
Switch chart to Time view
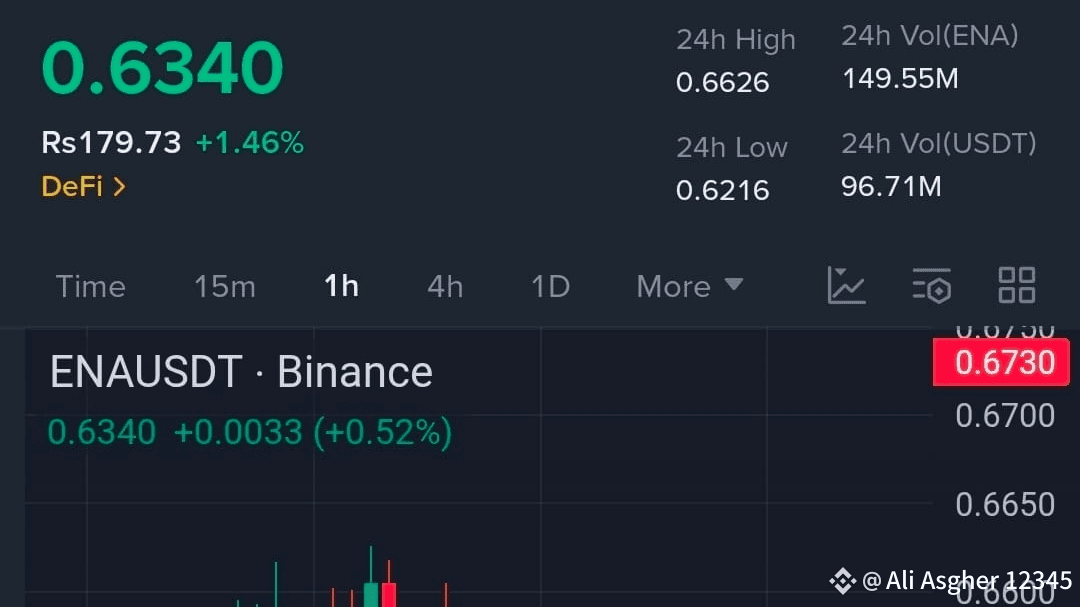[x=91, y=287]
